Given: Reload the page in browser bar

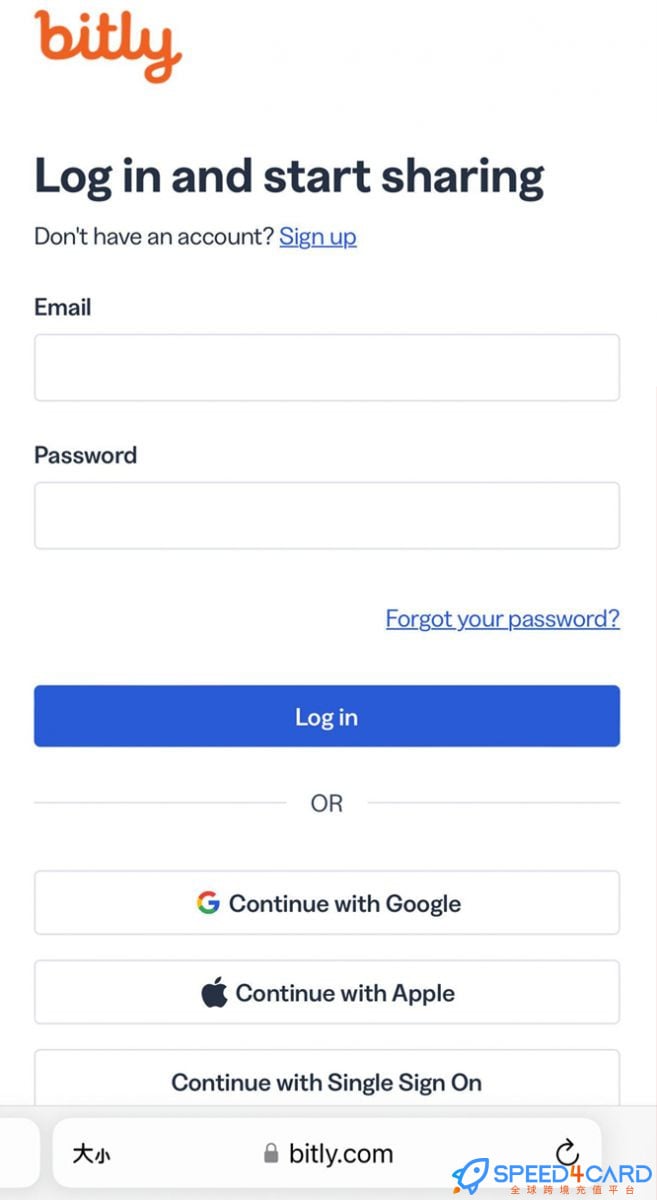Looking at the screenshot, I should click(x=566, y=1153).
